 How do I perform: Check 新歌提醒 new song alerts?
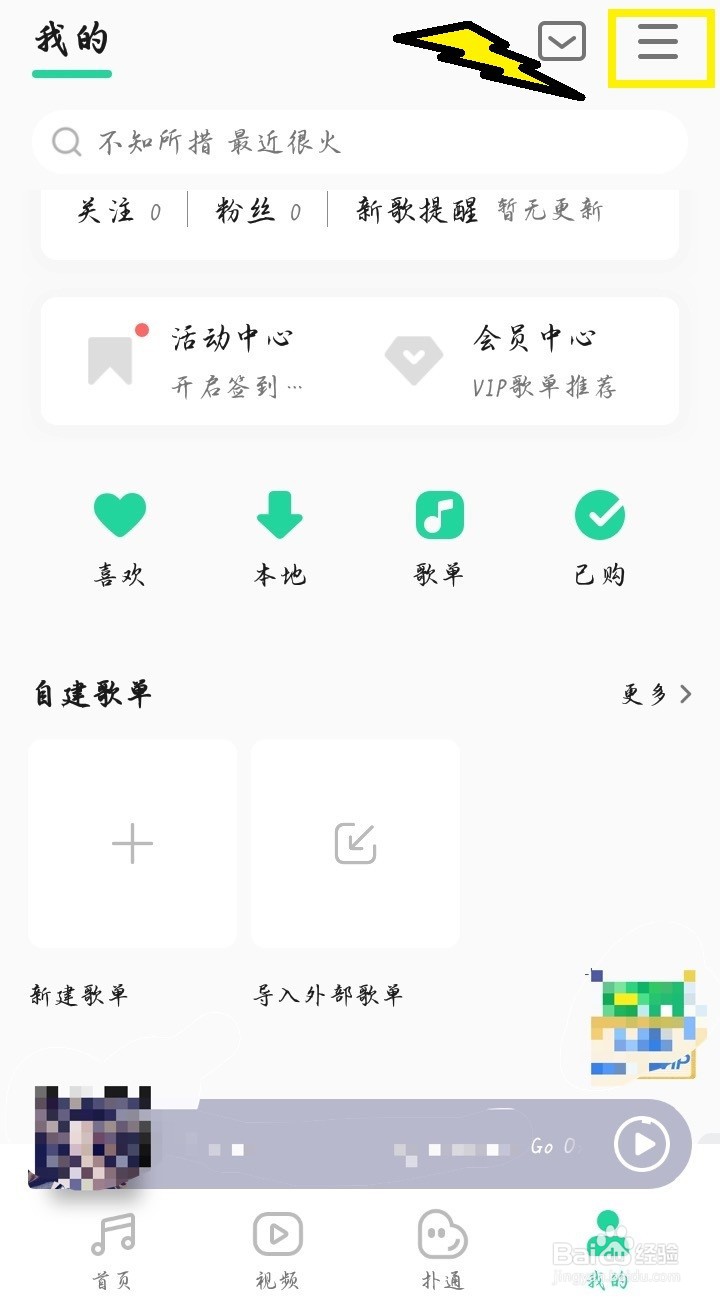pyautogui.click(x=480, y=211)
